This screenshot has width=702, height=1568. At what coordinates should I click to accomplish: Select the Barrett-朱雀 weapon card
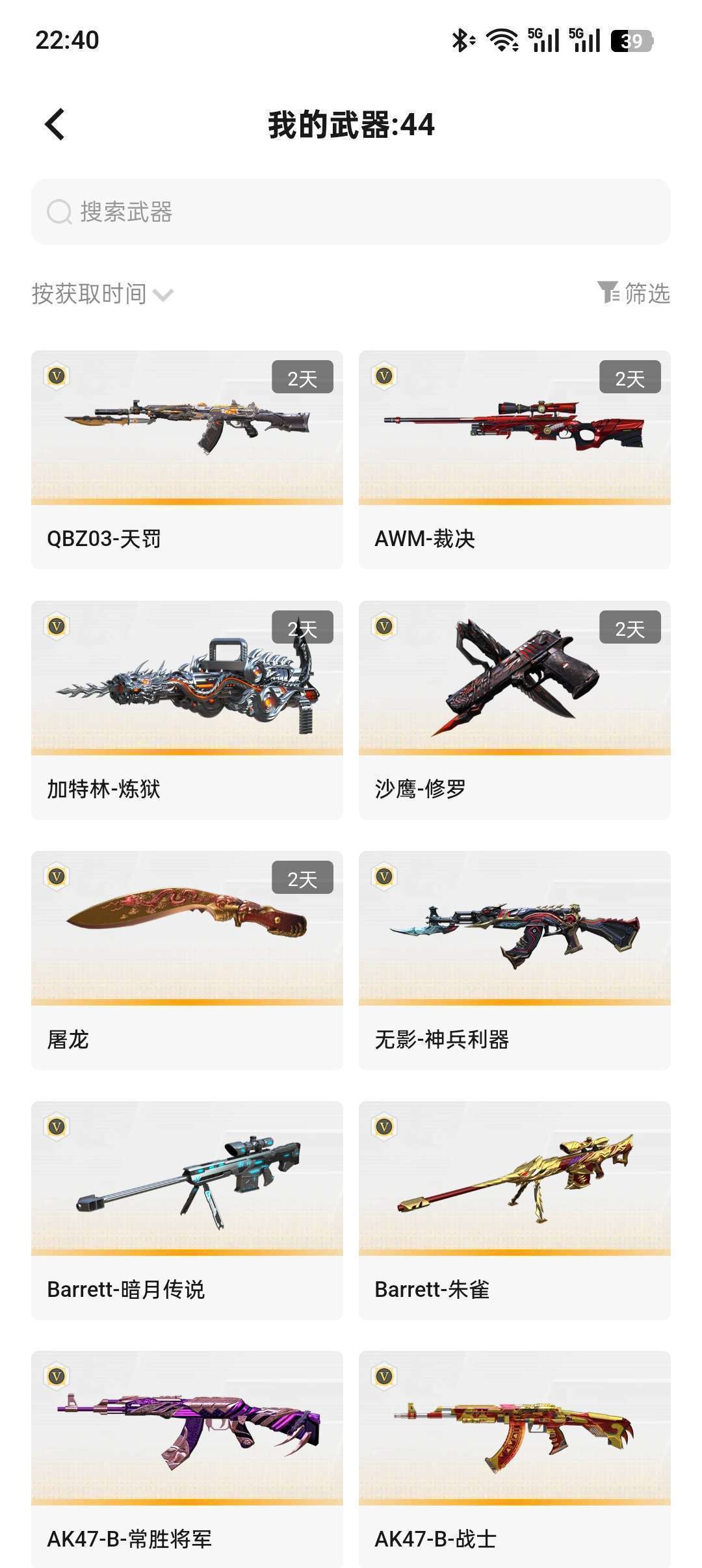(515, 1210)
